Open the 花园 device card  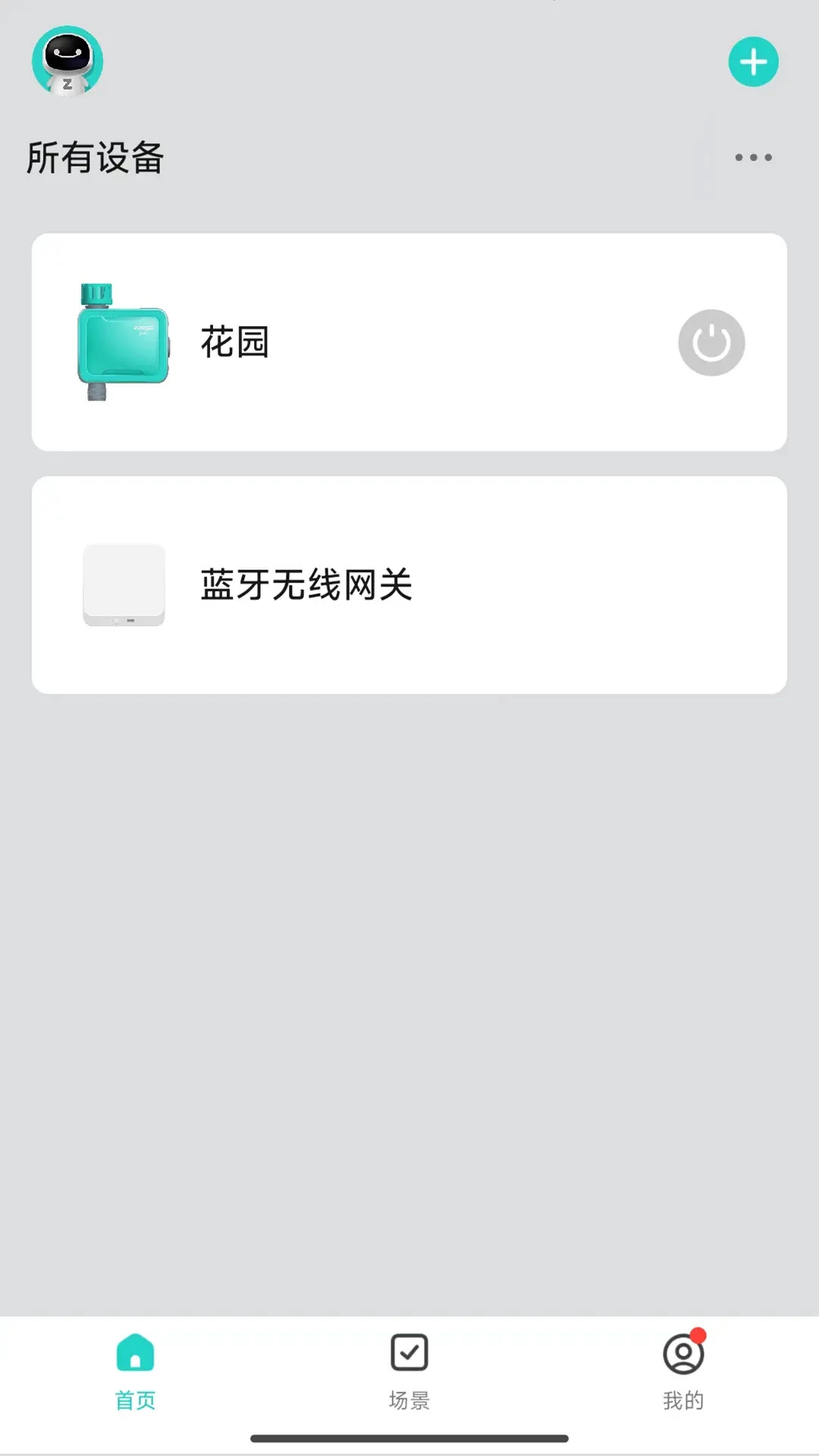(x=409, y=341)
